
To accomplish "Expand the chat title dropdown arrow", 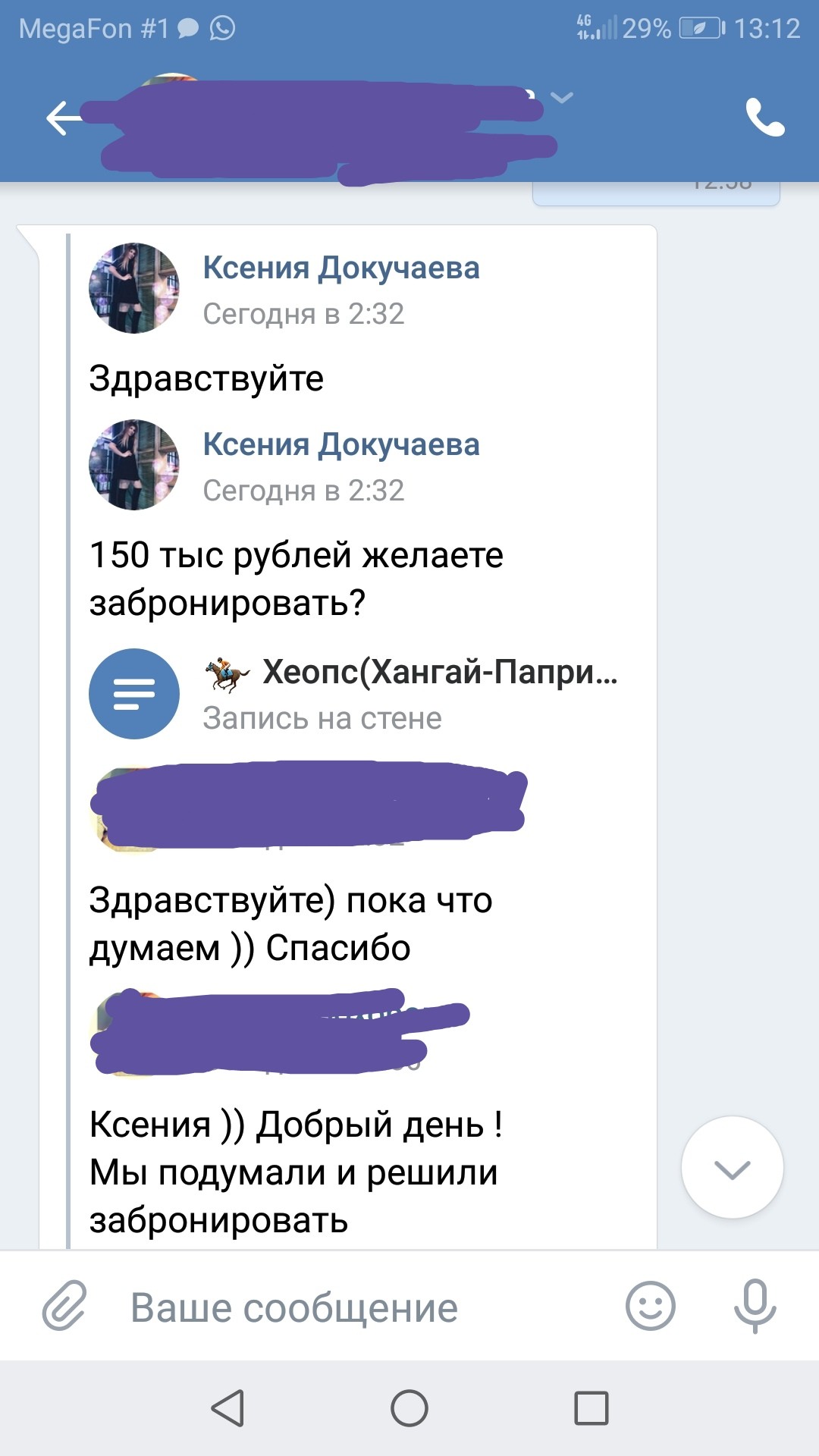I will coord(562,98).
